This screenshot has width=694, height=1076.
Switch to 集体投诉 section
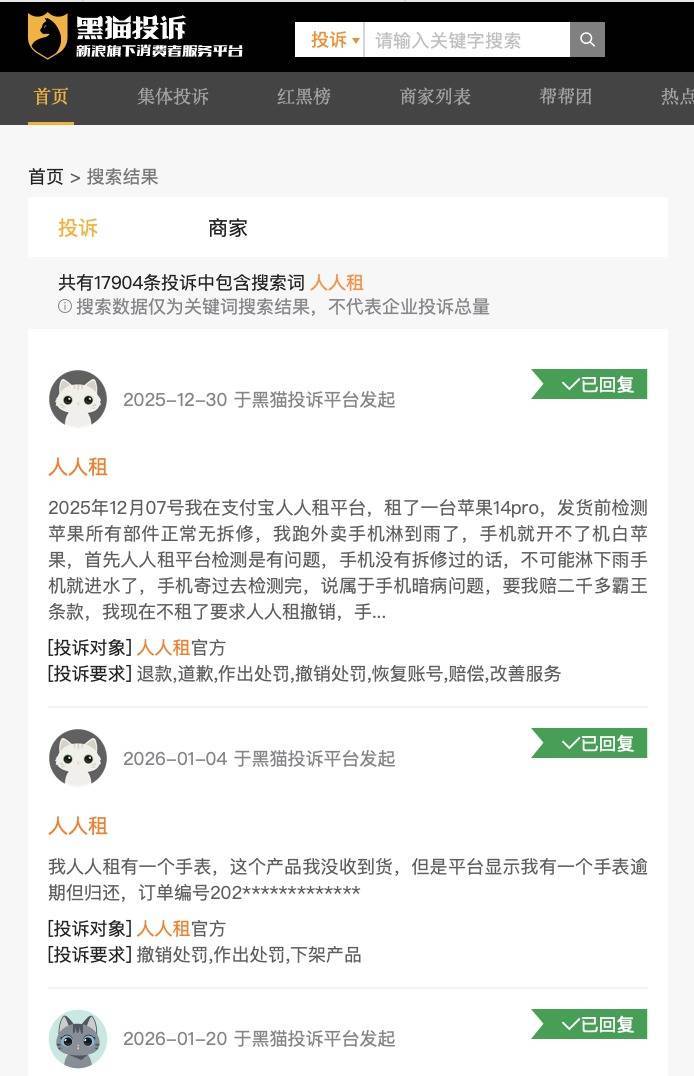(x=173, y=97)
